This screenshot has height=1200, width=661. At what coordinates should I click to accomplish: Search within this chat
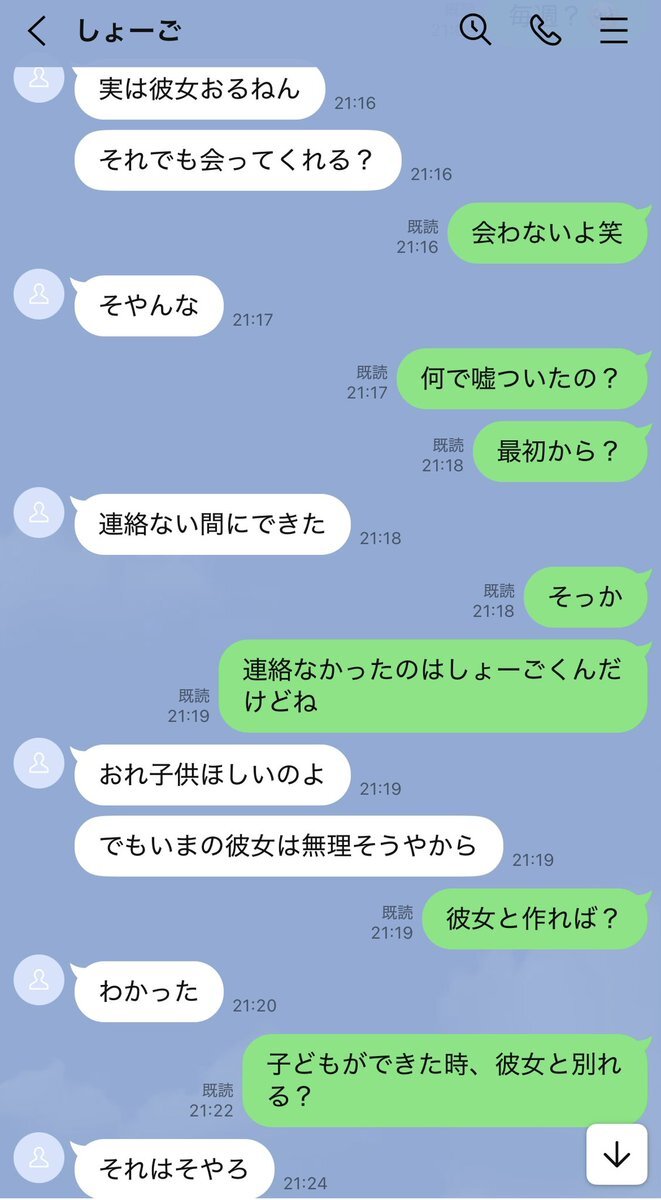click(x=475, y=31)
